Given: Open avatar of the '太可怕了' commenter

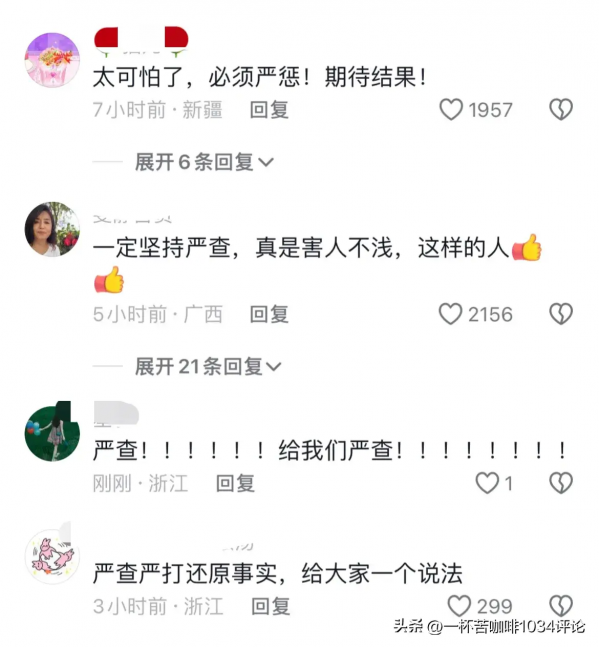Looking at the screenshot, I should [51, 60].
